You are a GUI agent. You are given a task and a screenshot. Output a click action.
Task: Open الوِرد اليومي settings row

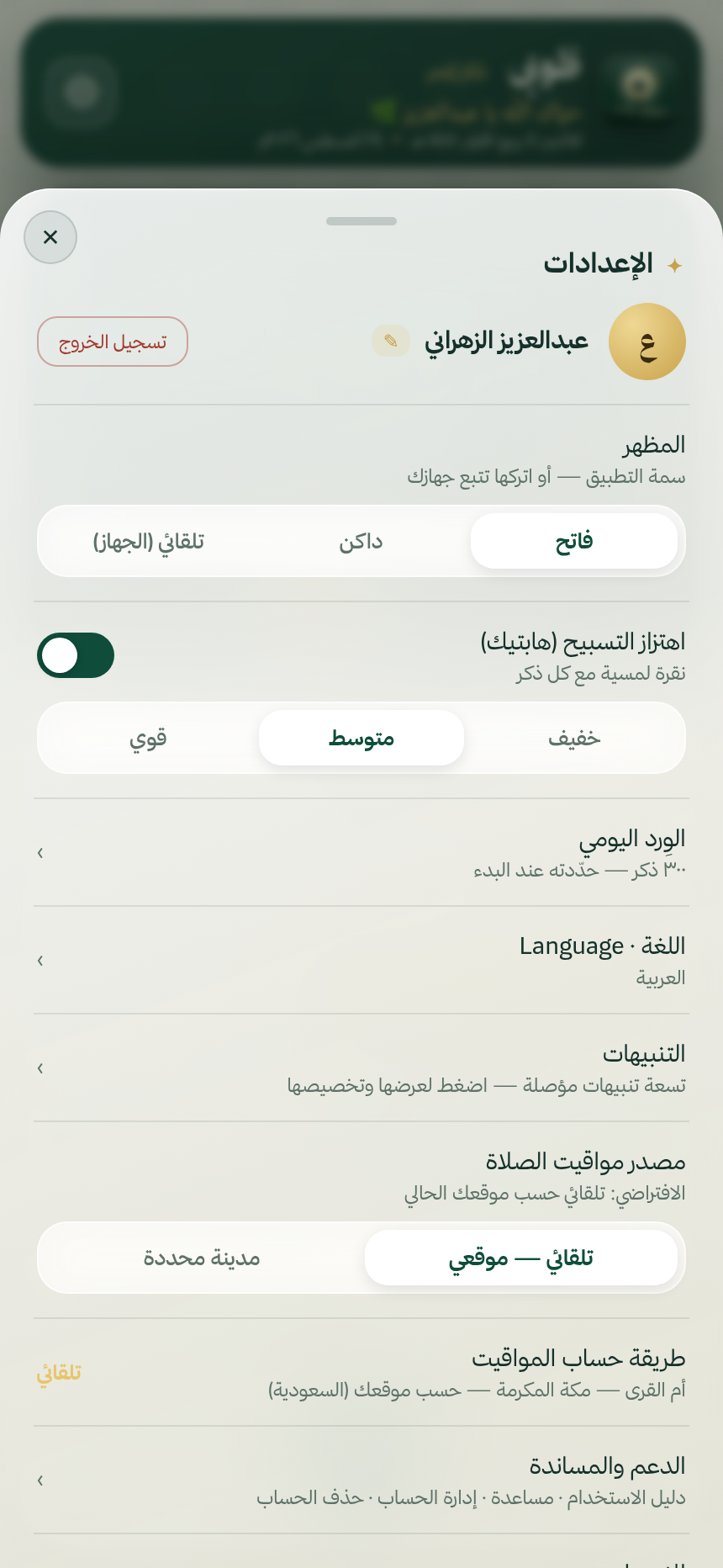[361, 853]
